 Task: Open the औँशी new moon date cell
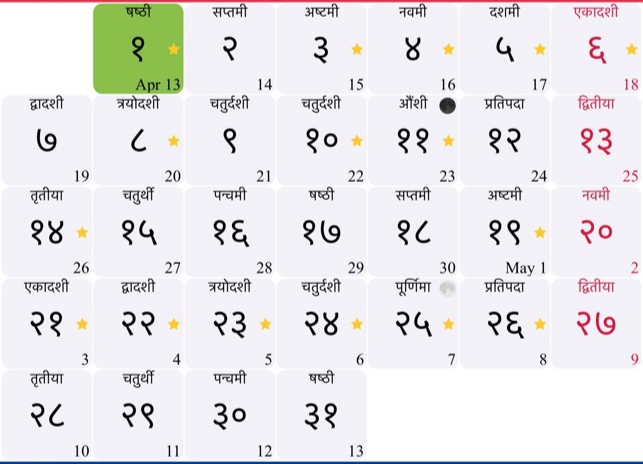(413, 140)
